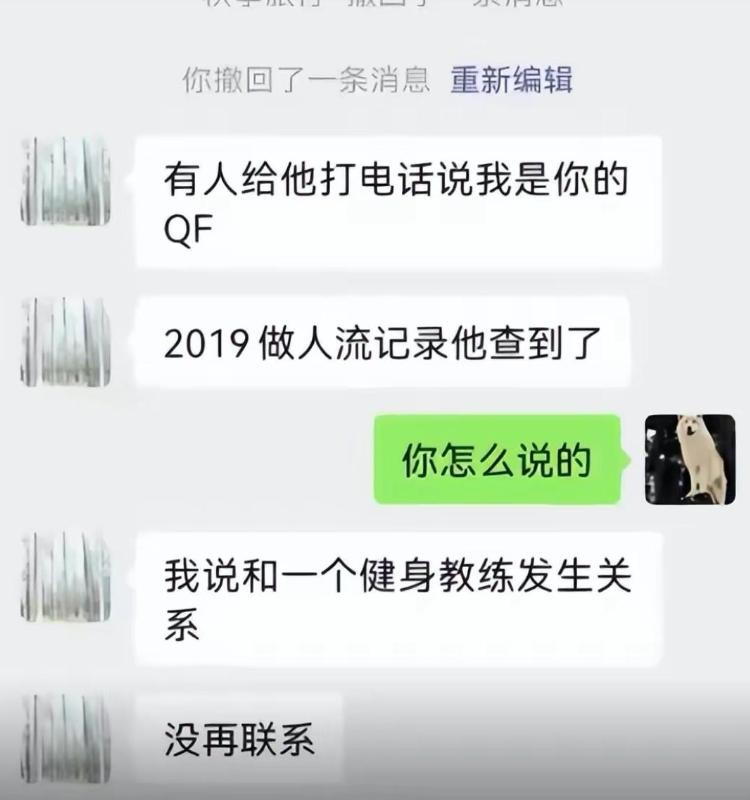750x800 pixels.
Task: Open contact avatar beside the 2019 message
Action: click(66, 341)
